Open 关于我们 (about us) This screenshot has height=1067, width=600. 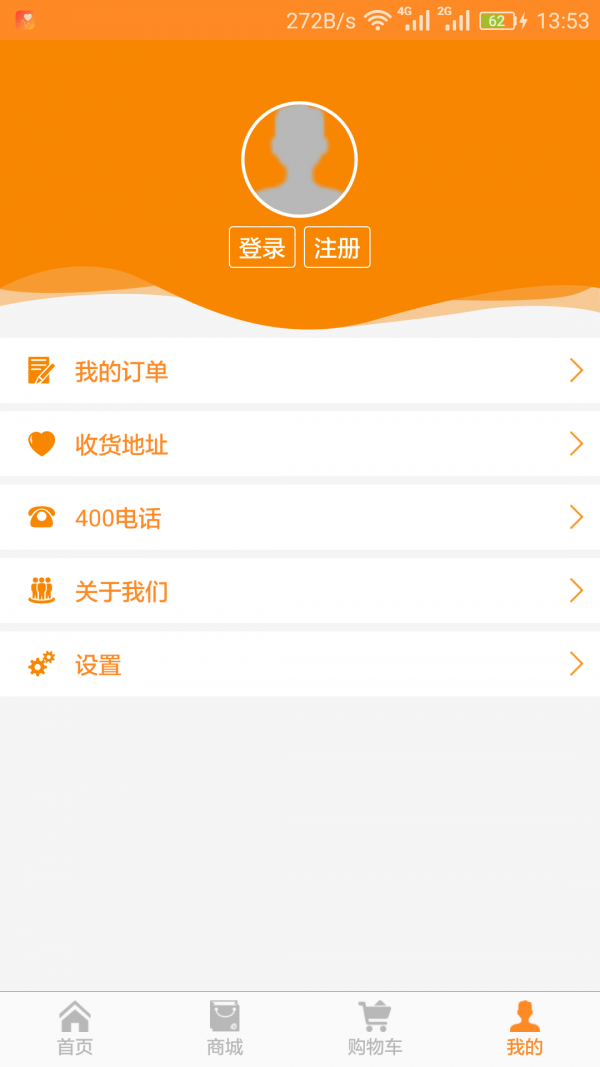point(300,591)
